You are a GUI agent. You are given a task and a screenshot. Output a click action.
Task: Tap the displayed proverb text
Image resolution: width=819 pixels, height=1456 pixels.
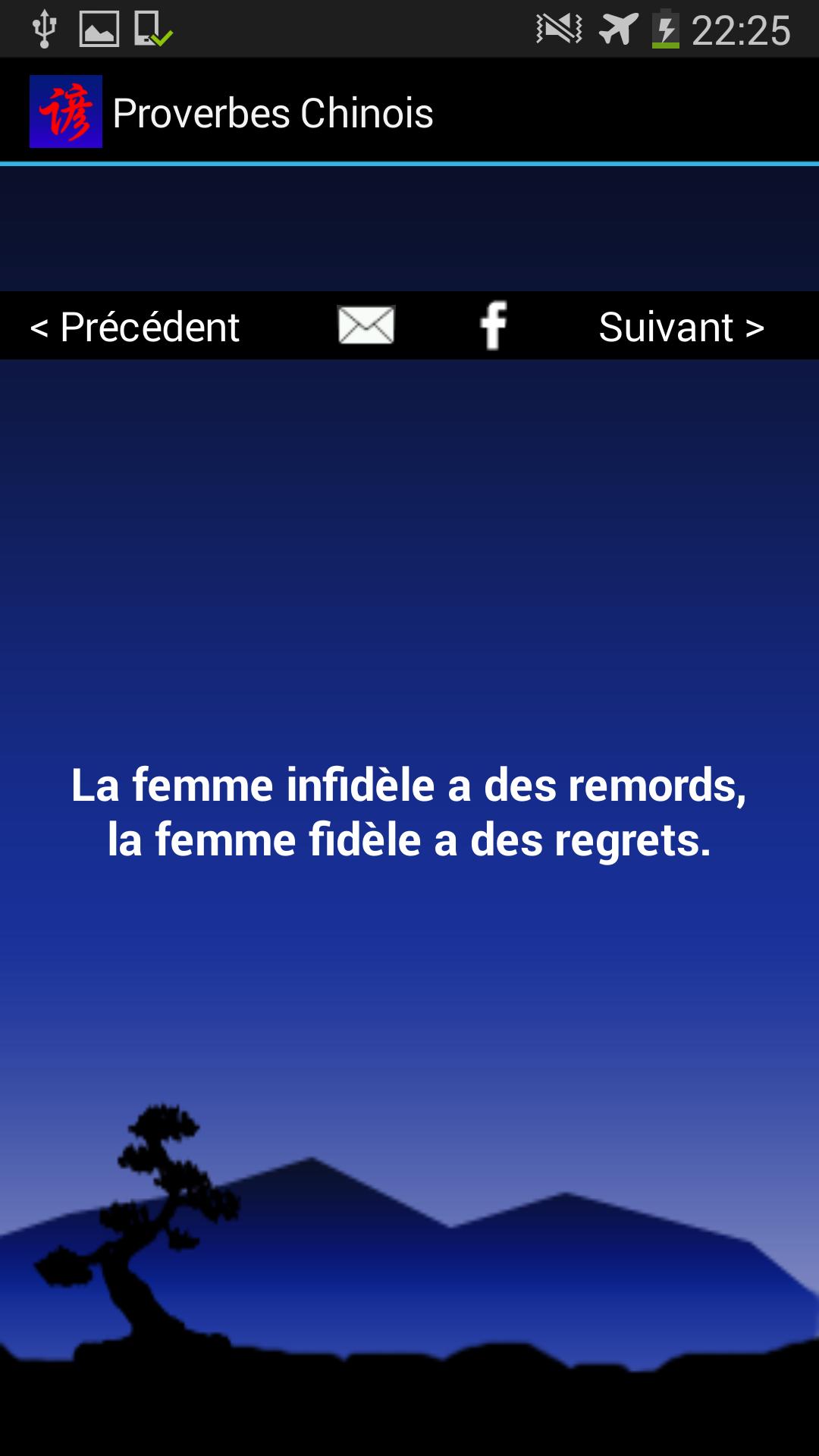409,811
